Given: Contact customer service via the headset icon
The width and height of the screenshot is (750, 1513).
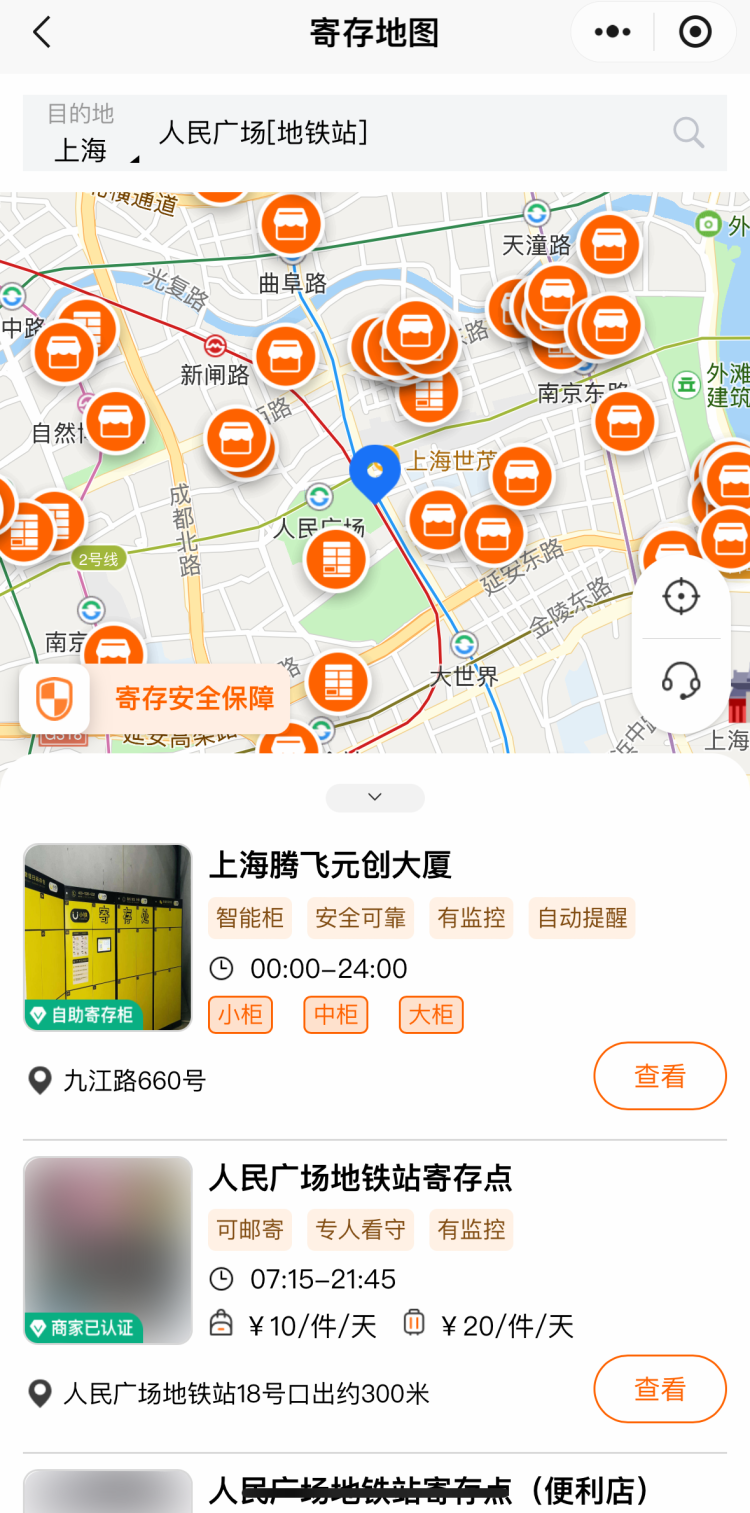Looking at the screenshot, I should coord(681,681).
